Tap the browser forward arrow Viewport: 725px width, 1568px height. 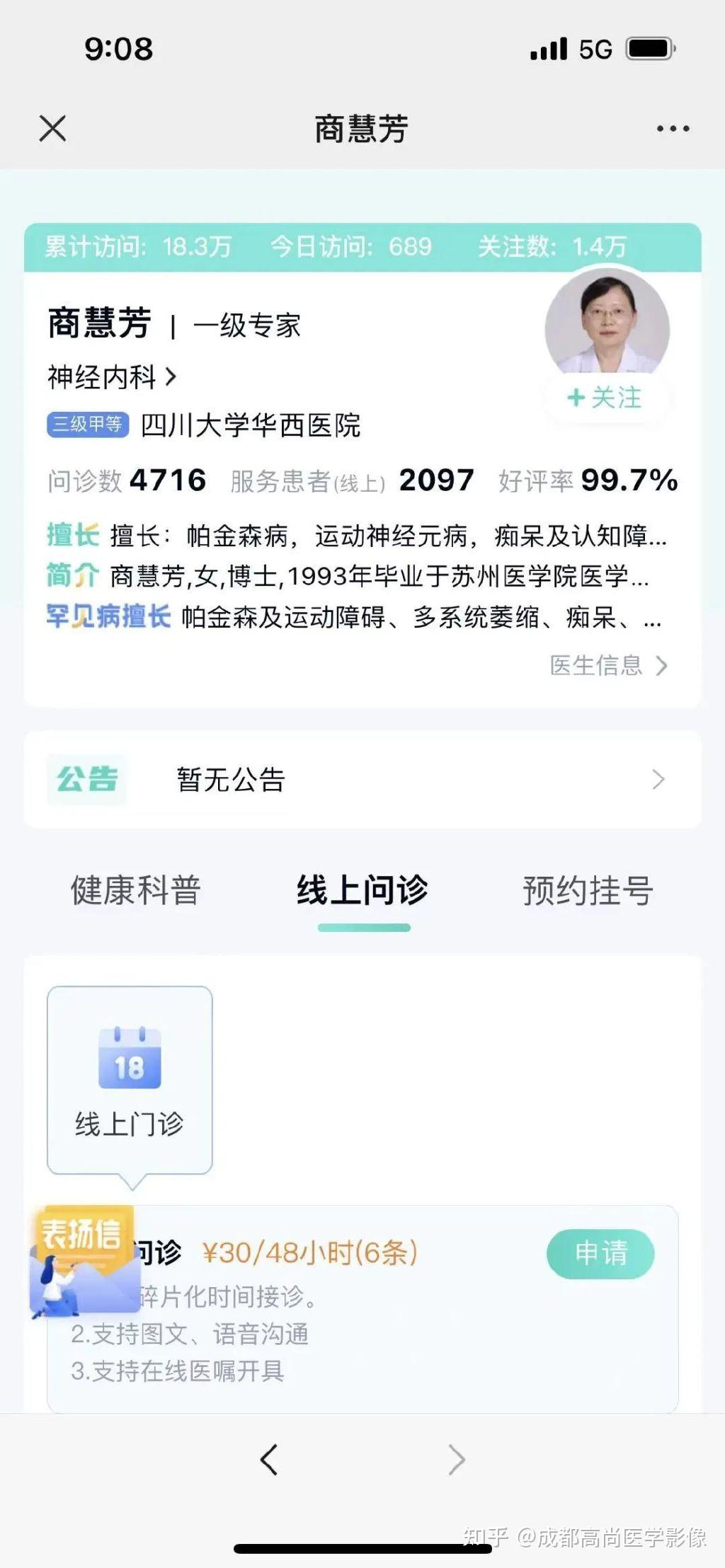tap(457, 1460)
